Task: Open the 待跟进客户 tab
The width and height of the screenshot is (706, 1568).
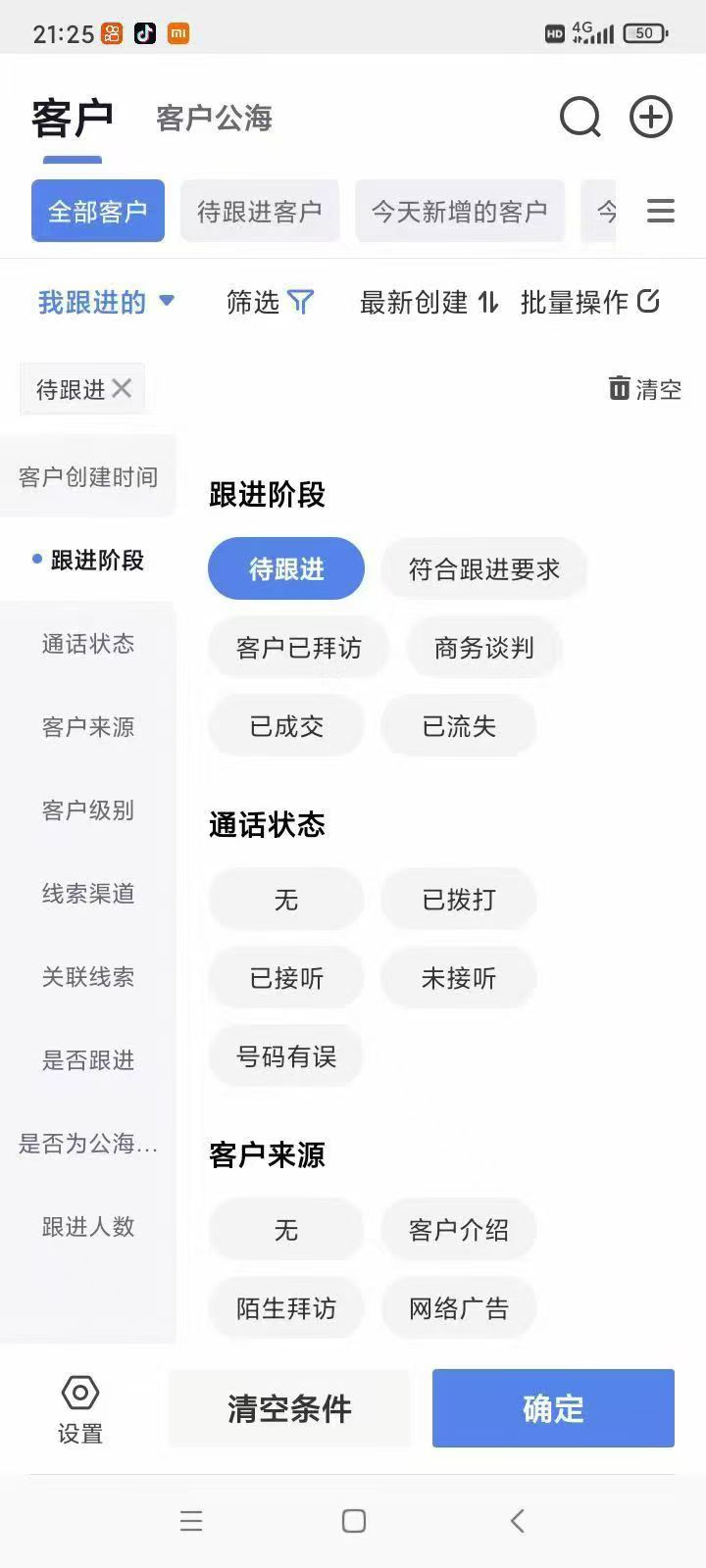Action: click(x=260, y=211)
